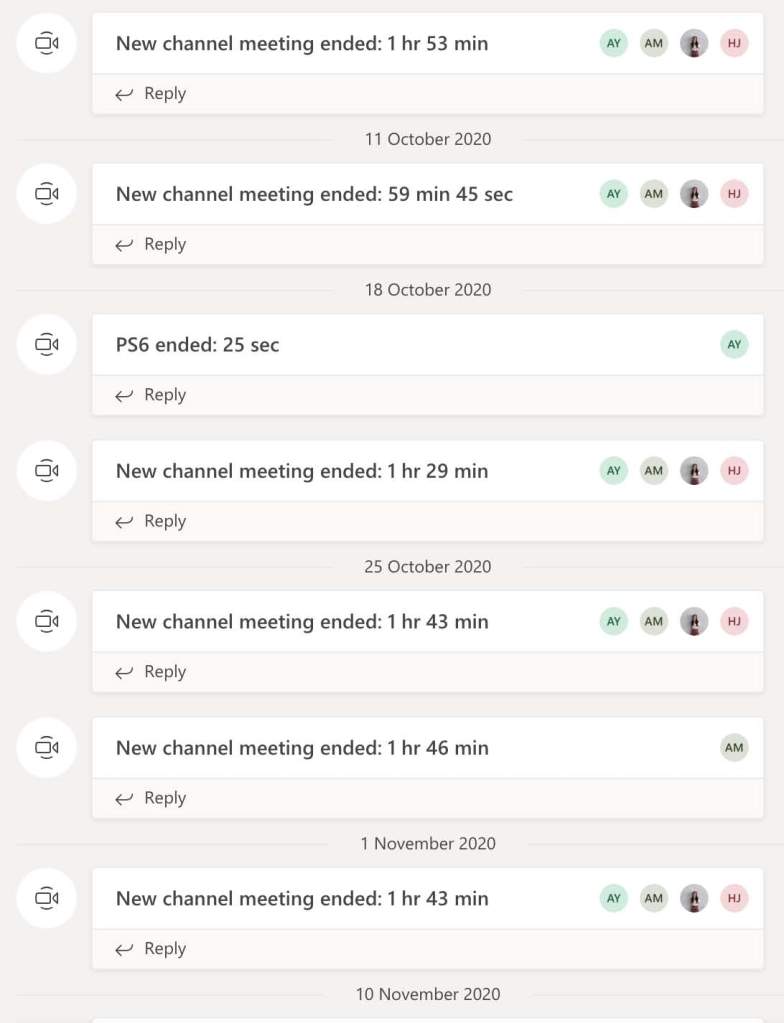Open the PS6 ended: 25 sec message
This screenshot has width=784, height=1023.
pos(197,345)
